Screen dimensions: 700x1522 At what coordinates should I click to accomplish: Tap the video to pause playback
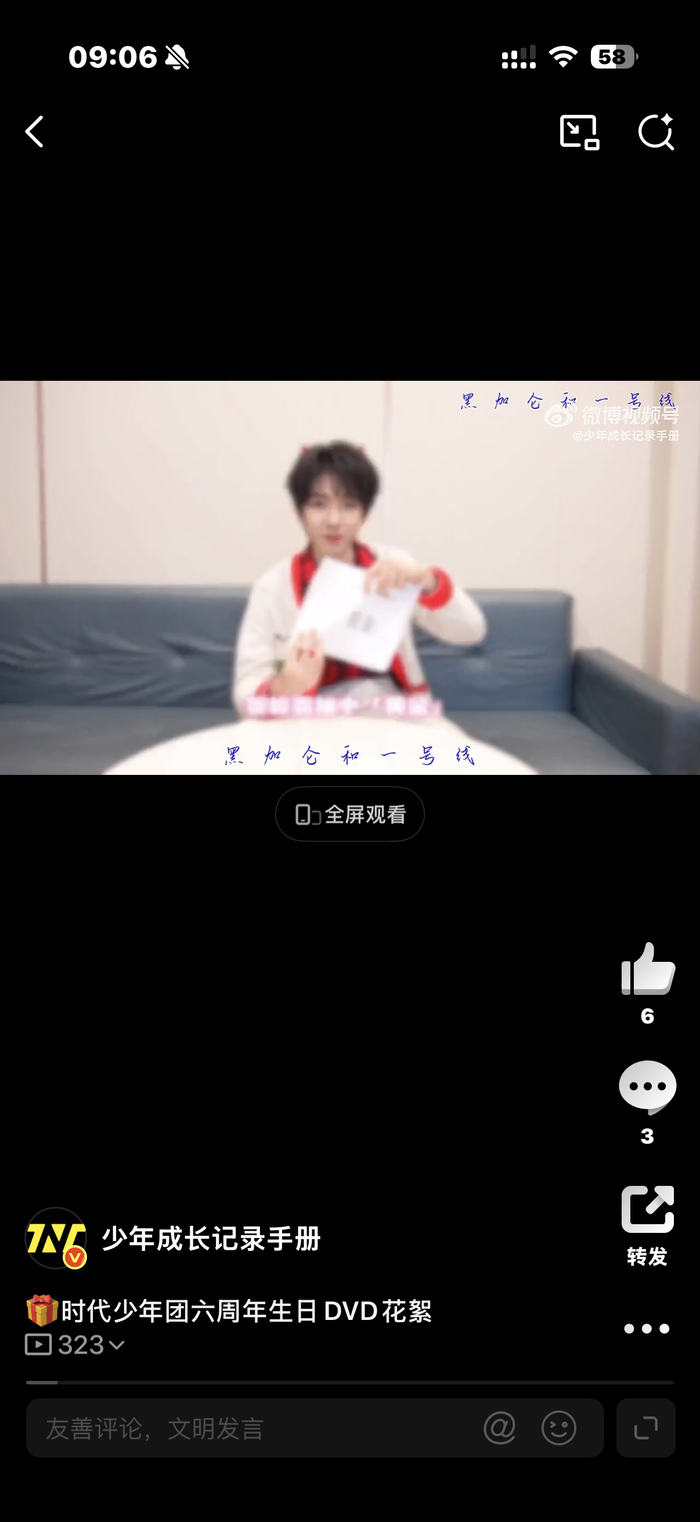pos(350,577)
